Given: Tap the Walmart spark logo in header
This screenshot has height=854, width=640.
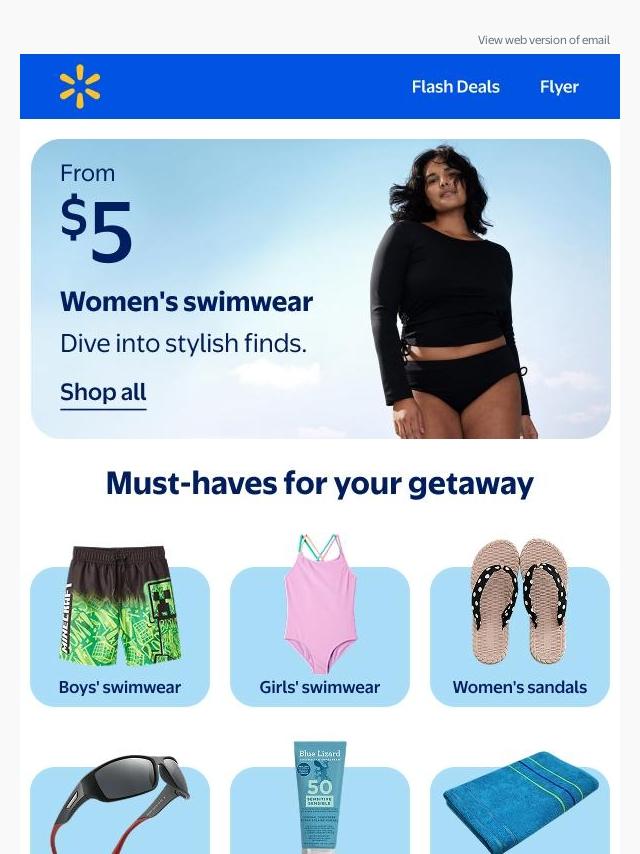Looking at the screenshot, I should (x=80, y=87).
